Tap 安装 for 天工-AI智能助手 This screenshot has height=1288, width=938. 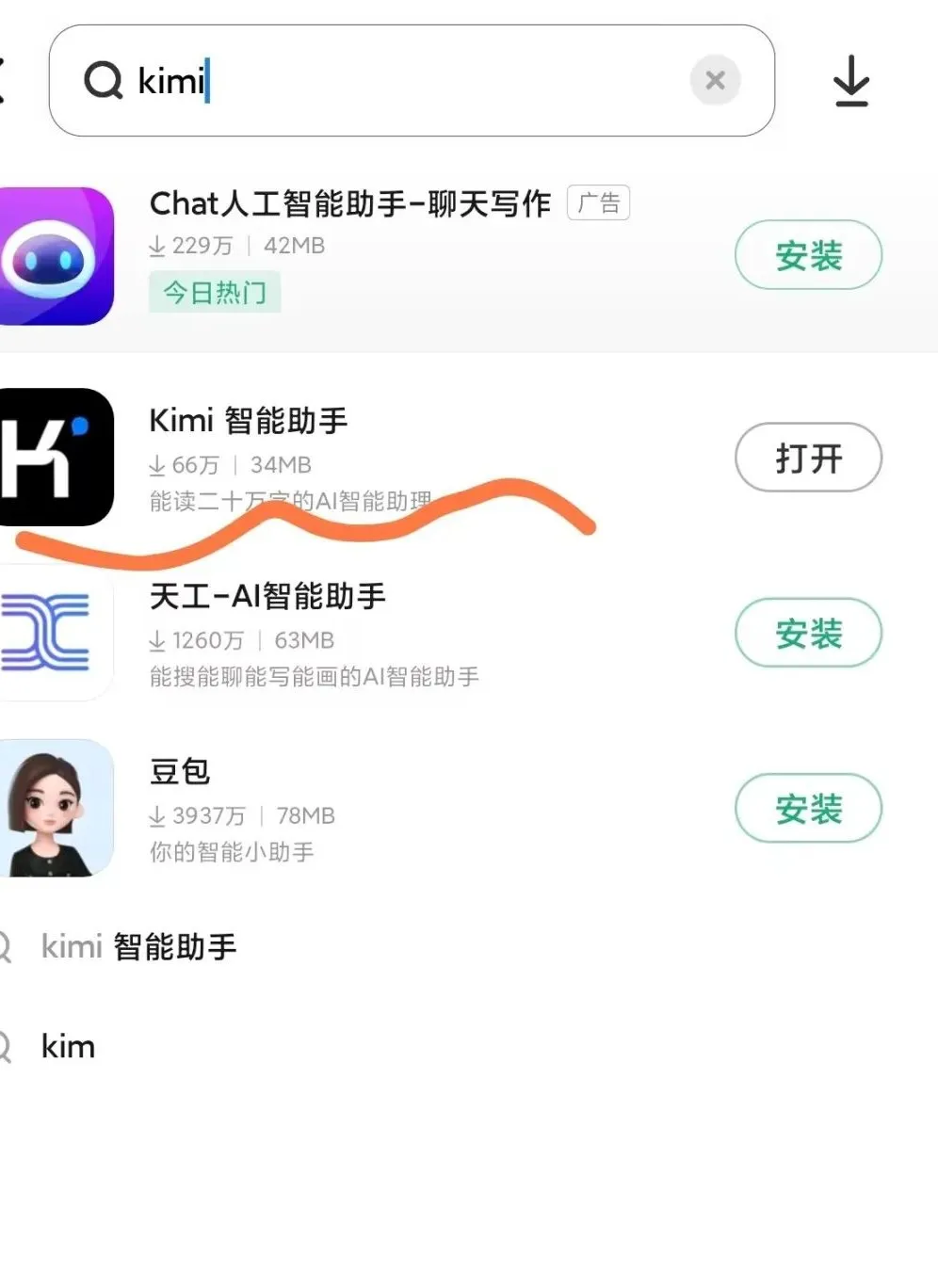pos(808,634)
